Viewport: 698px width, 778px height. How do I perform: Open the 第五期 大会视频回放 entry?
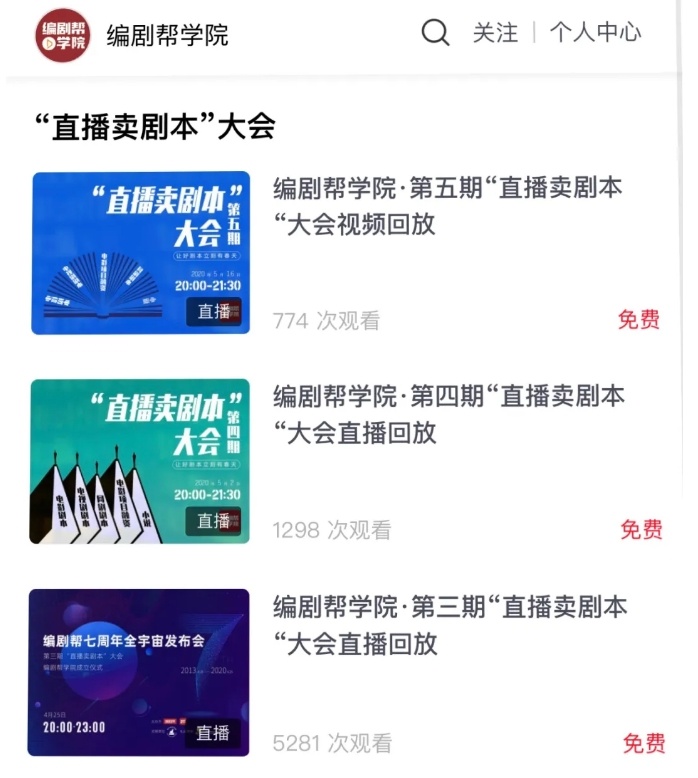[448, 206]
